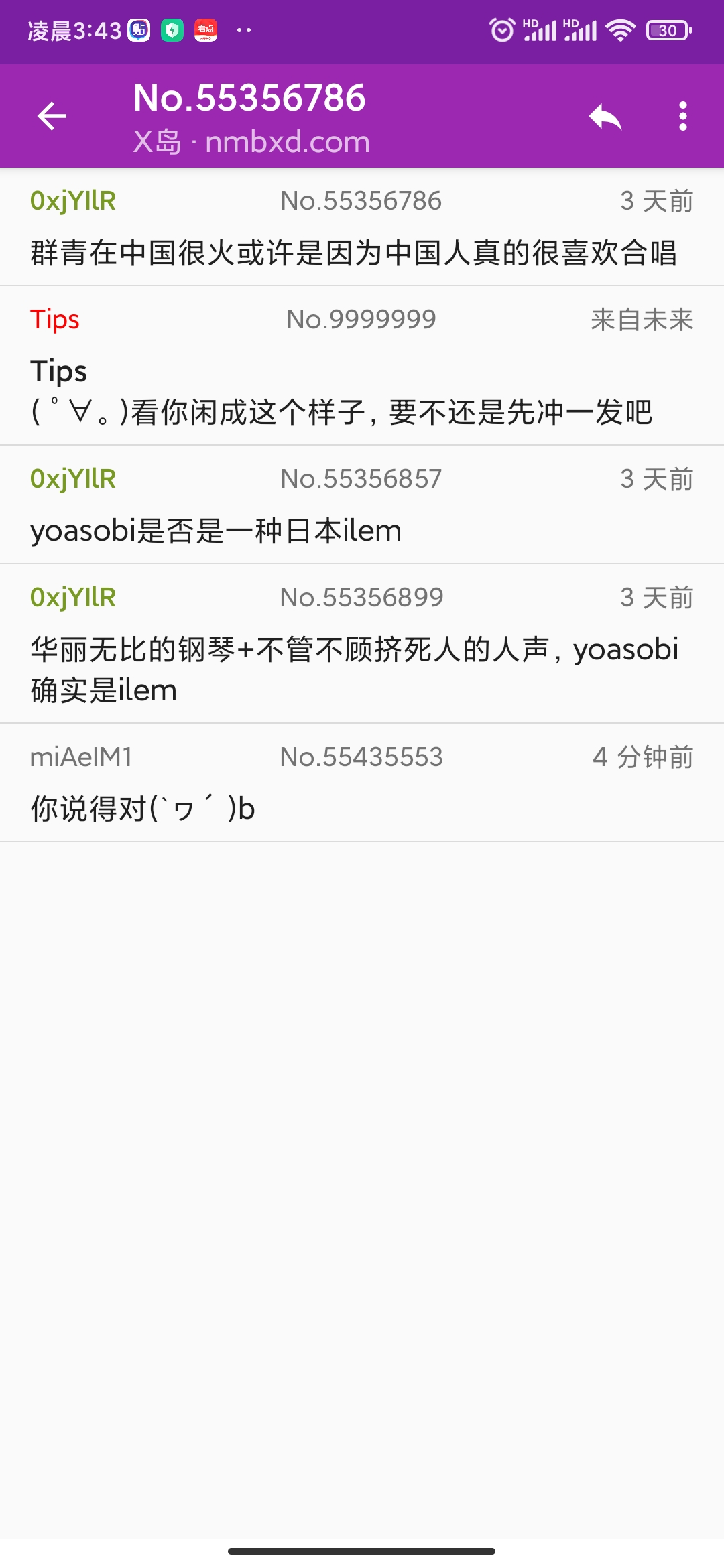The width and height of the screenshot is (724, 1568).
Task: Reply to thread No.55356786
Action: [605, 117]
